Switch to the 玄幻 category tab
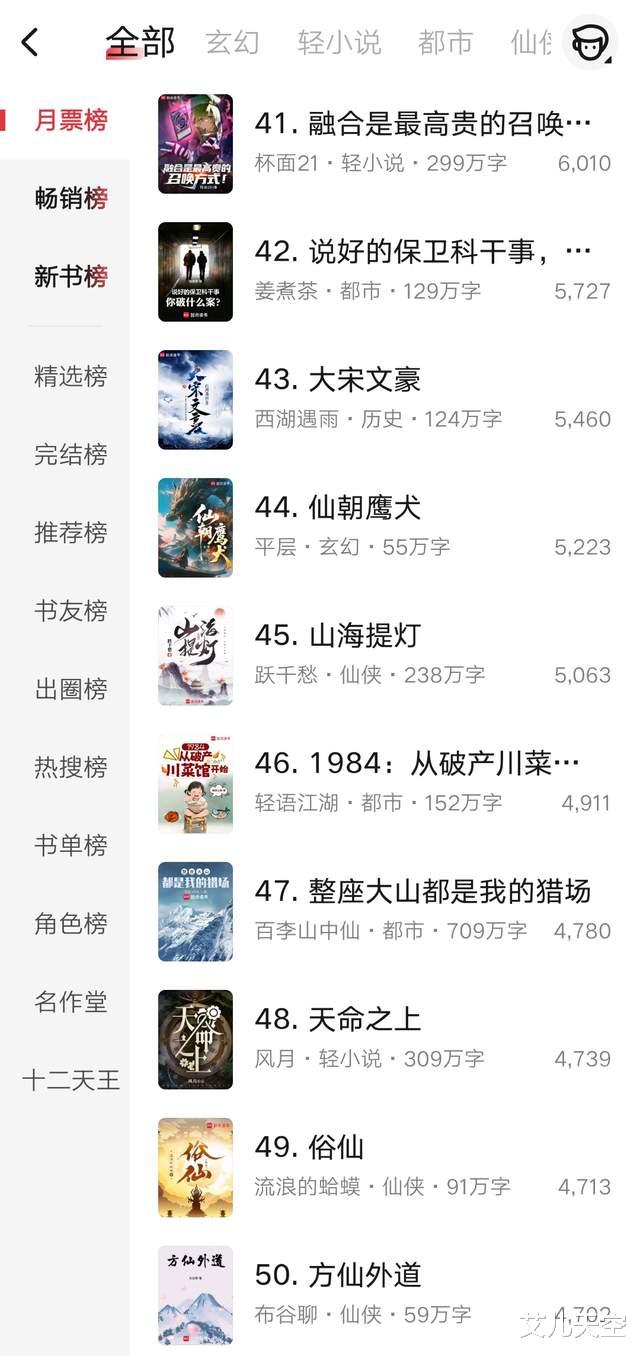The width and height of the screenshot is (640, 1356). point(232,42)
